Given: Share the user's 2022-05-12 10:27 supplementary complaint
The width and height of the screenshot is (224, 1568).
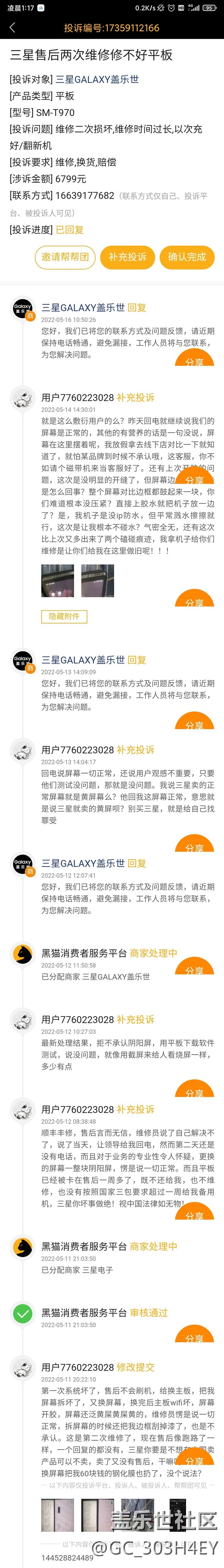Looking at the screenshot, I should pyautogui.click(x=195, y=1093).
